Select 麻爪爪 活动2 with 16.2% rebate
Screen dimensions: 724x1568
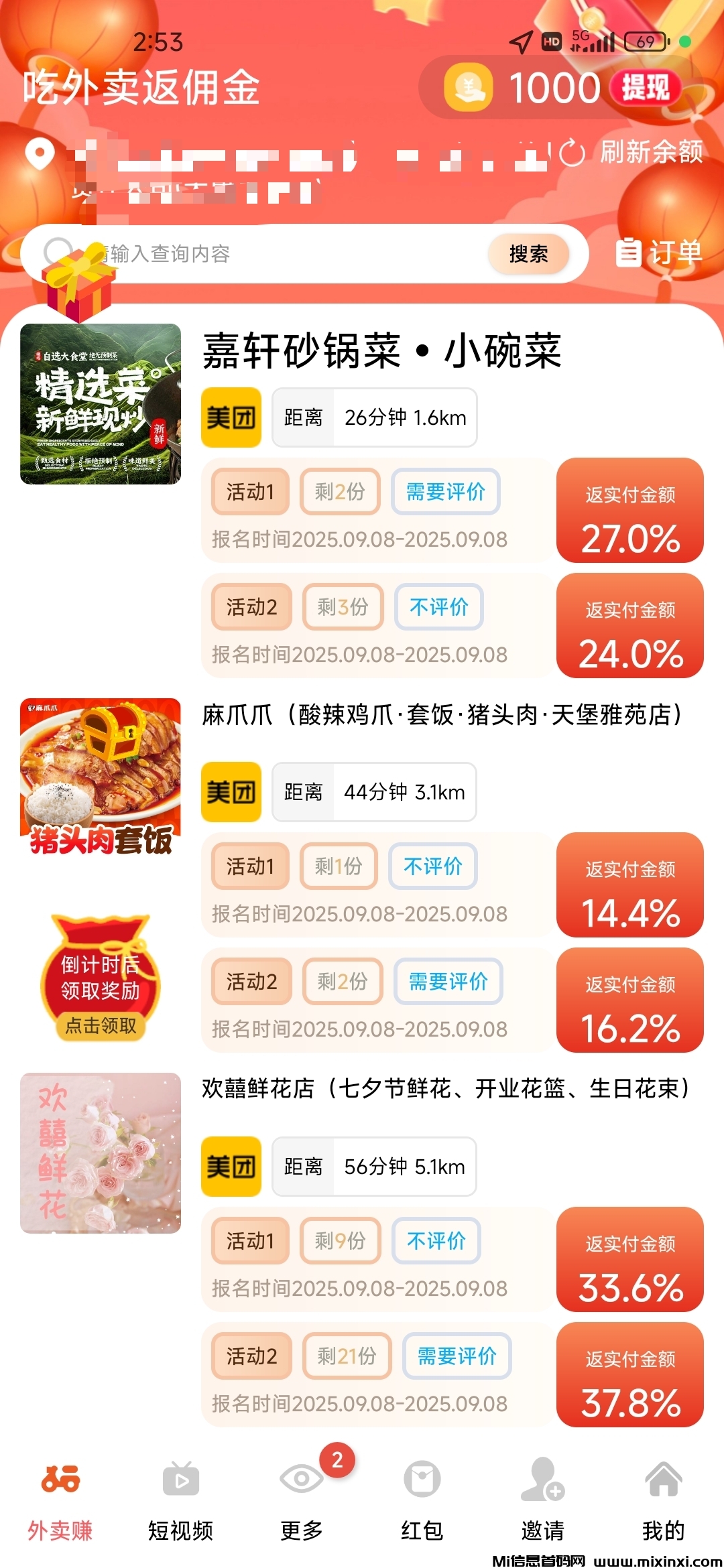point(629,1000)
